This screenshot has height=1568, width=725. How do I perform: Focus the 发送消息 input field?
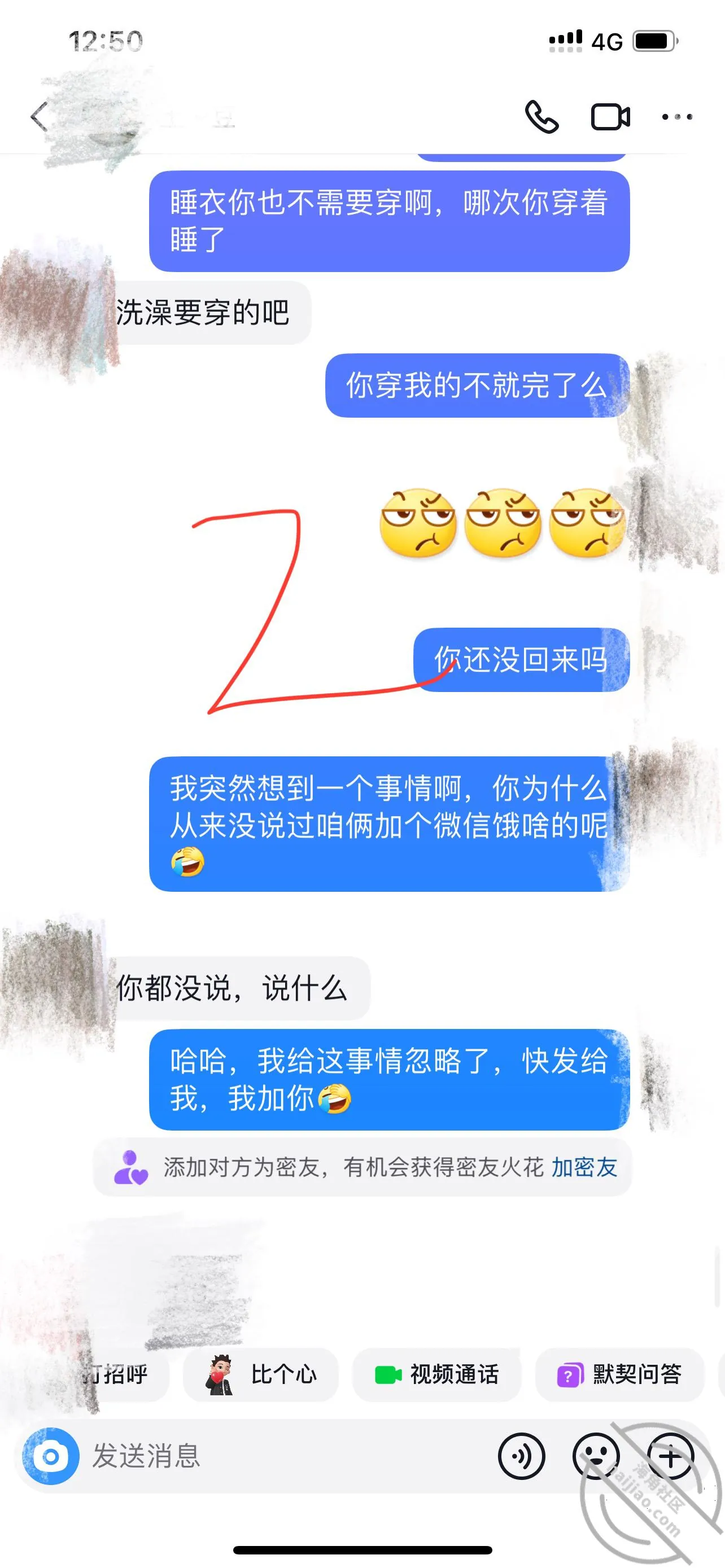(286, 1457)
